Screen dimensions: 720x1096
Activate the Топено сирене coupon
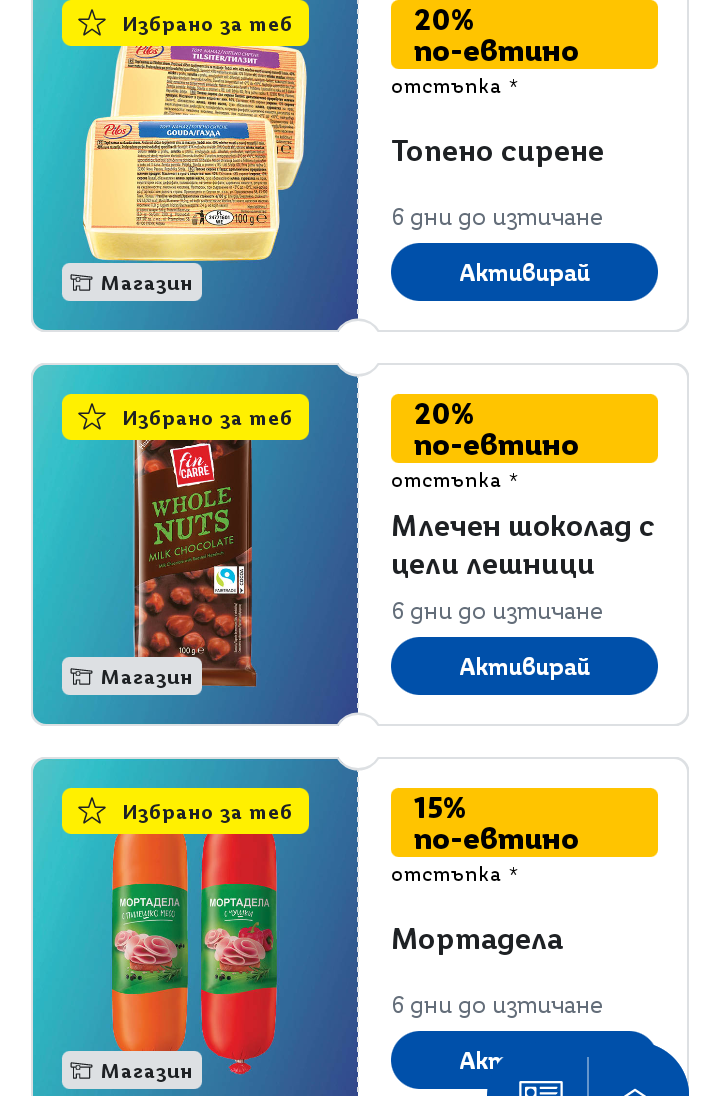tap(524, 272)
